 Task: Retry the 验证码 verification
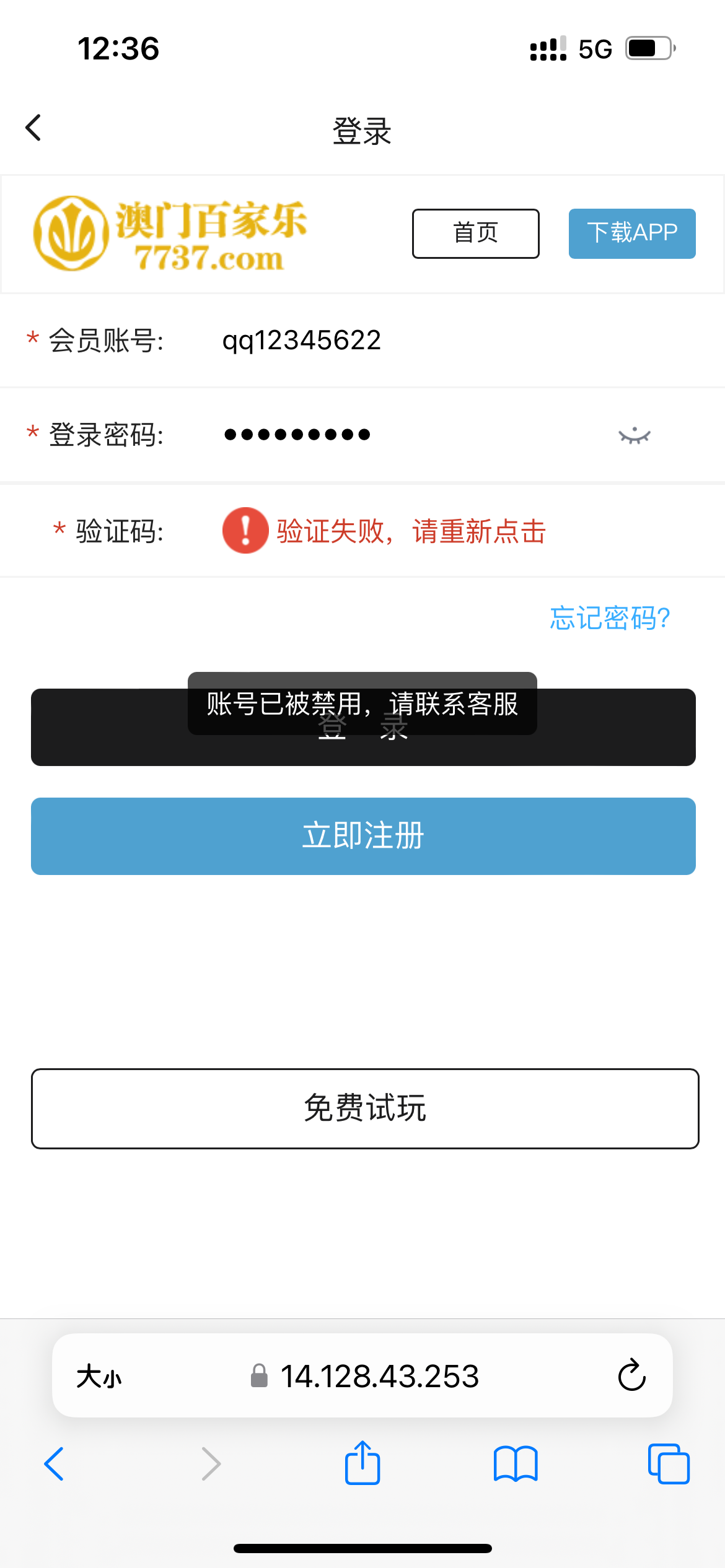[384, 531]
